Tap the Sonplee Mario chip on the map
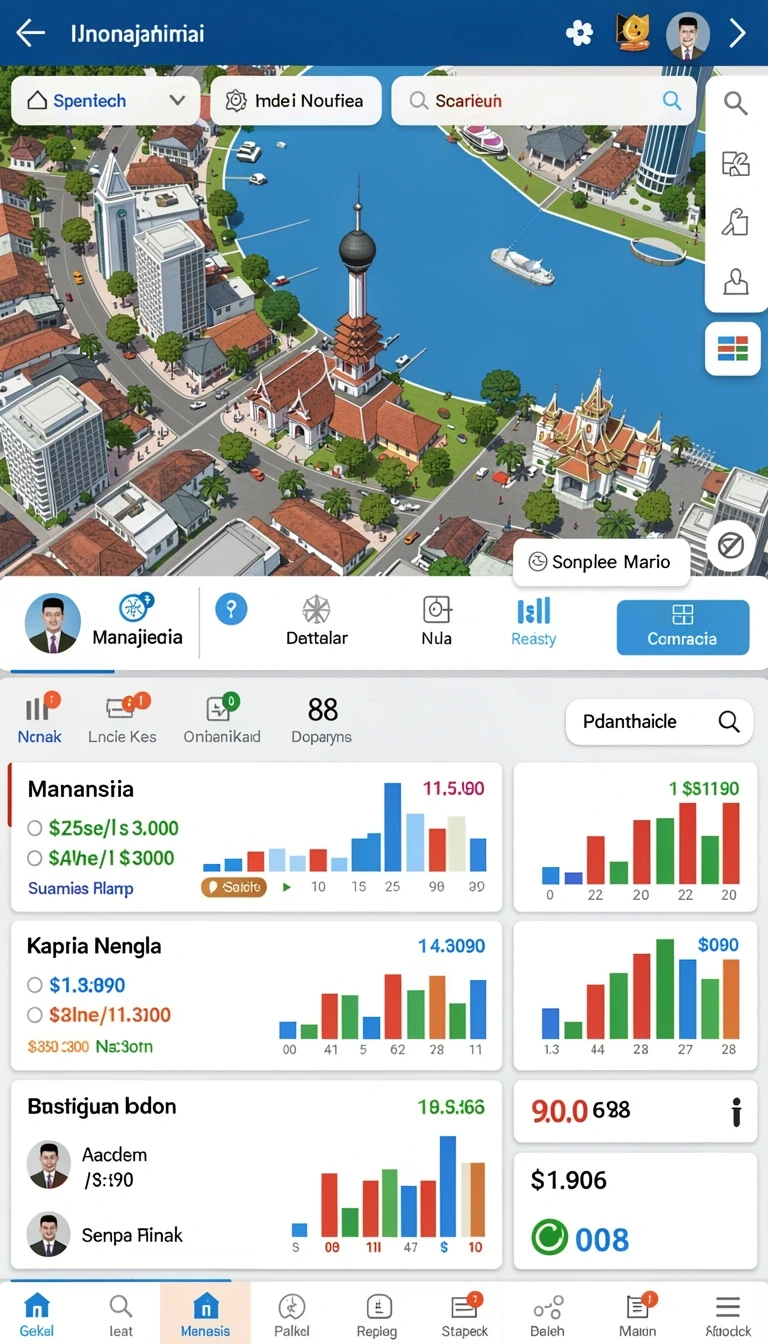The height and width of the screenshot is (1344, 768). point(601,562)
